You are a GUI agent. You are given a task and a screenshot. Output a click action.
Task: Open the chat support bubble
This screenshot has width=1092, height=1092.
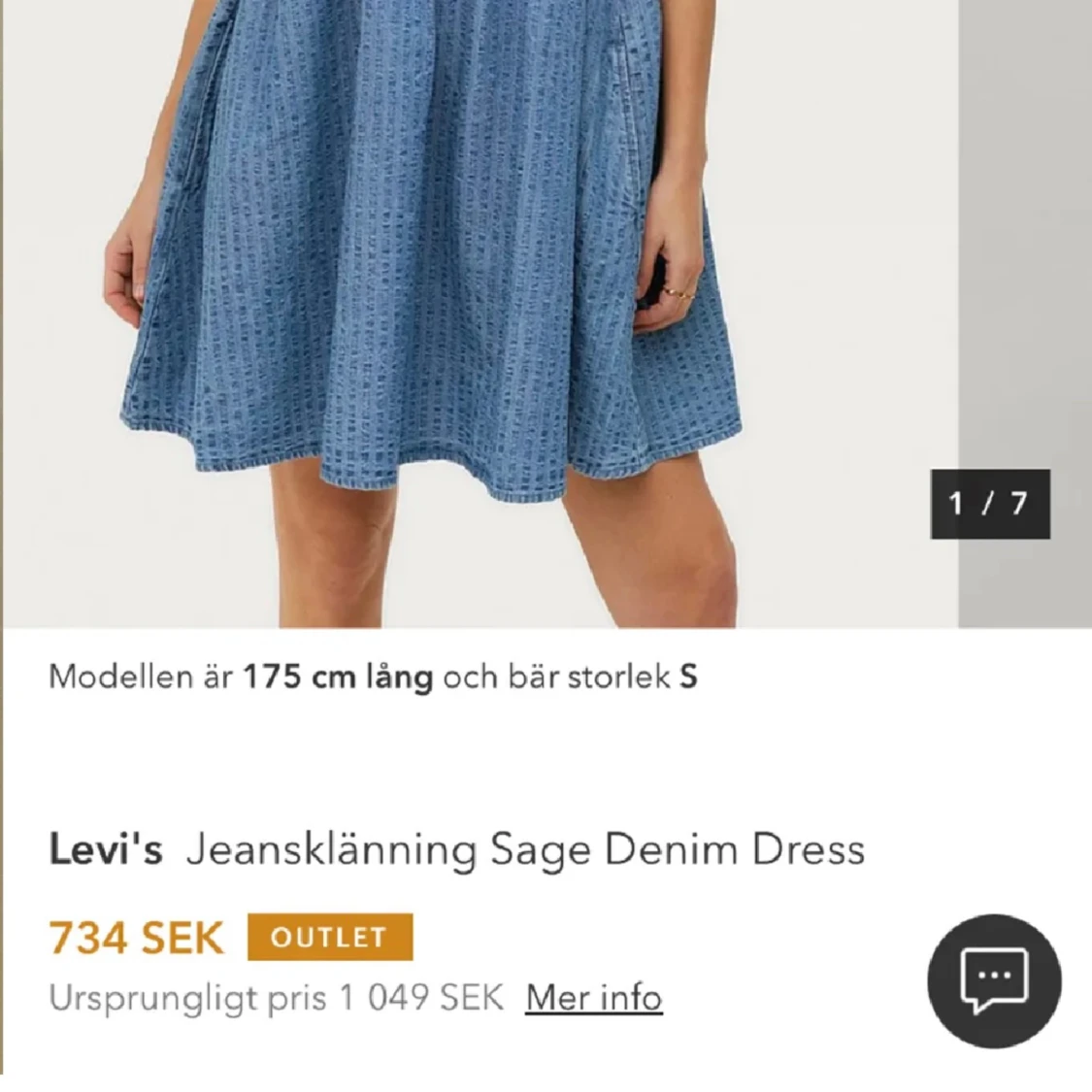pyautogui.click(x=994, y=978)
